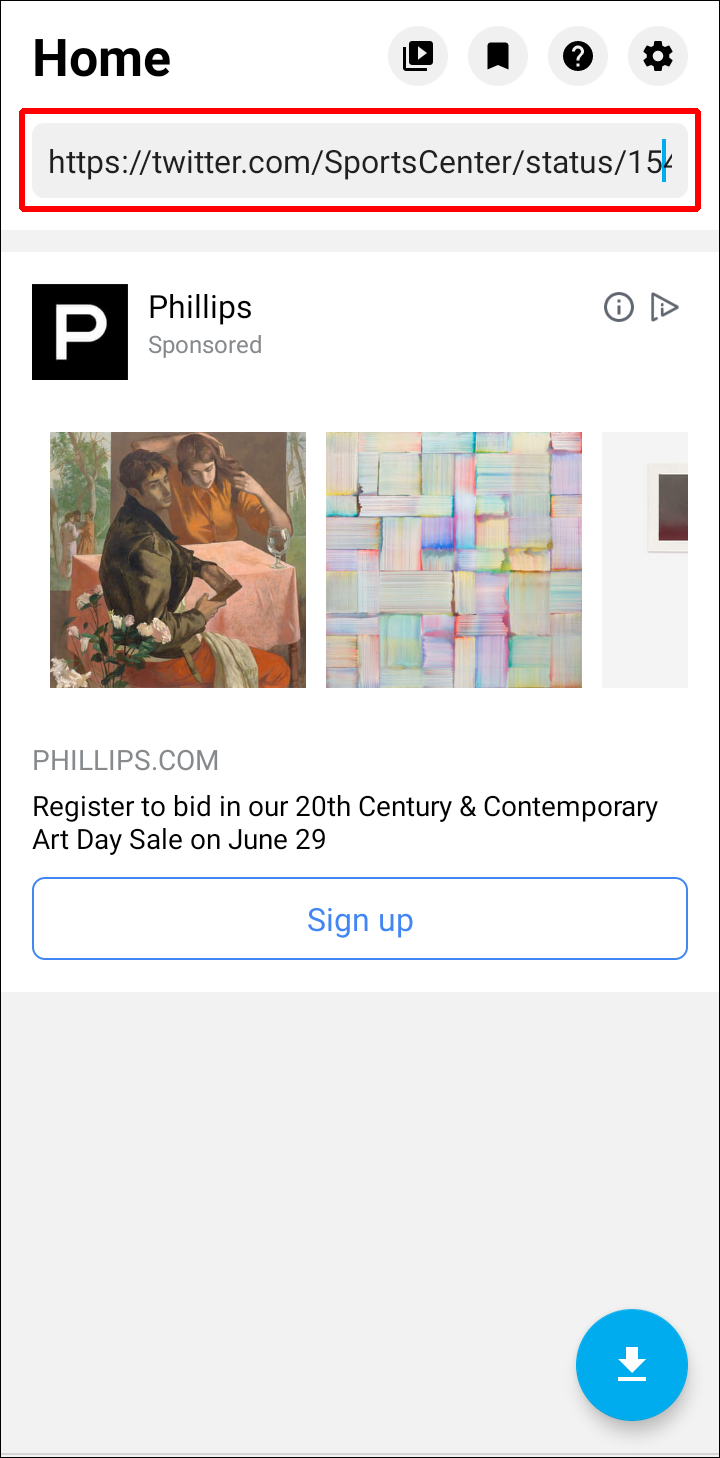
Task: Open the ad info icon
Action: click(x=619, y=307)
